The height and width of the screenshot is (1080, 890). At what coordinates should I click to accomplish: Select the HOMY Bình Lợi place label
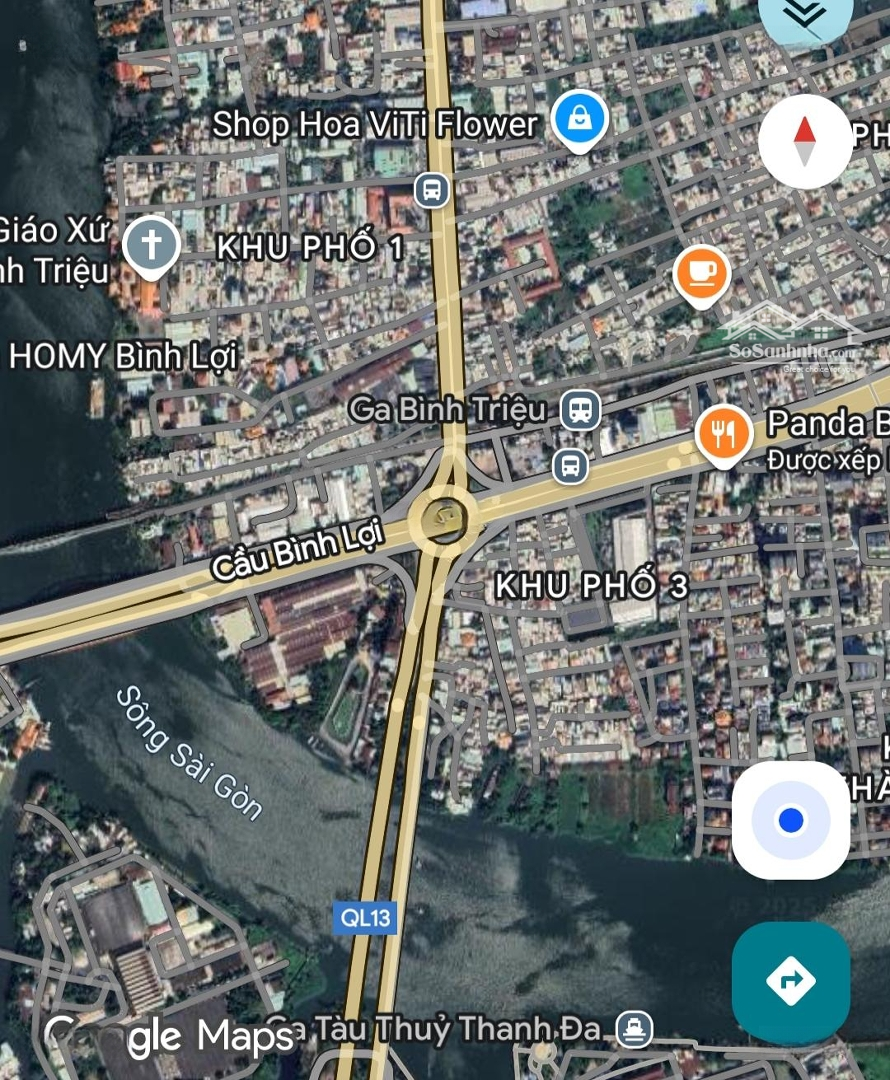pyautogui.click(x=124, y=356)
